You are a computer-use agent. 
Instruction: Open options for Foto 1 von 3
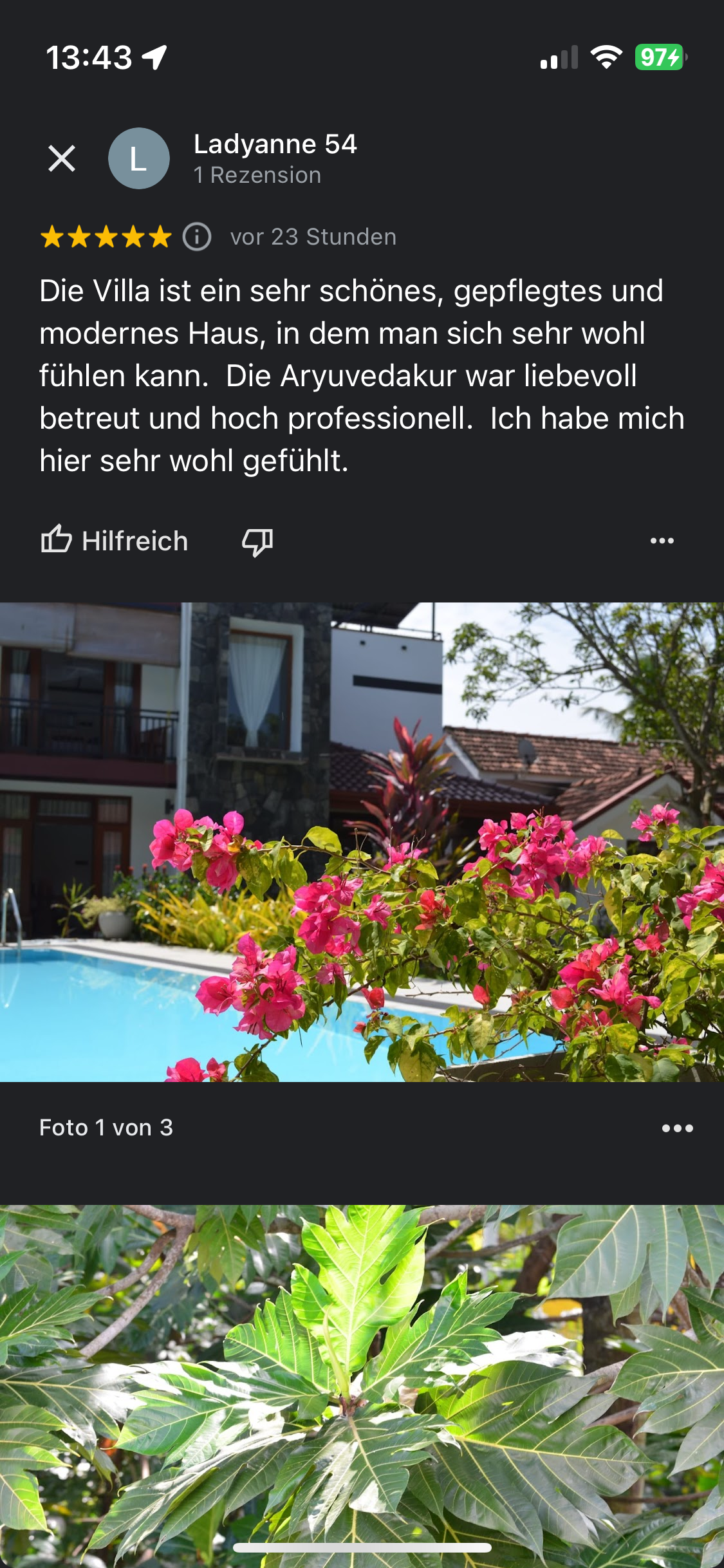click(677, 1128)
